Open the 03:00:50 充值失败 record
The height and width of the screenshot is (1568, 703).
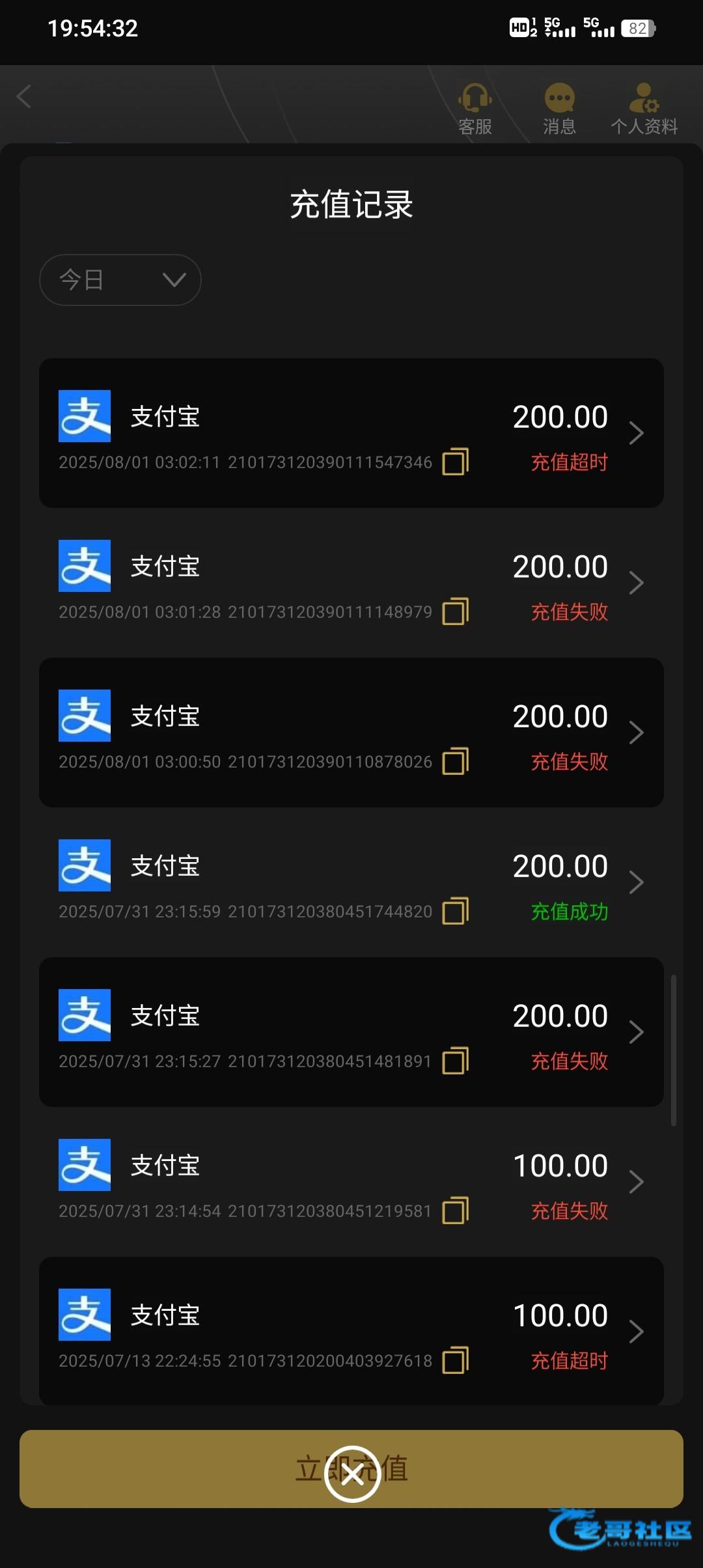coord(351,733)
